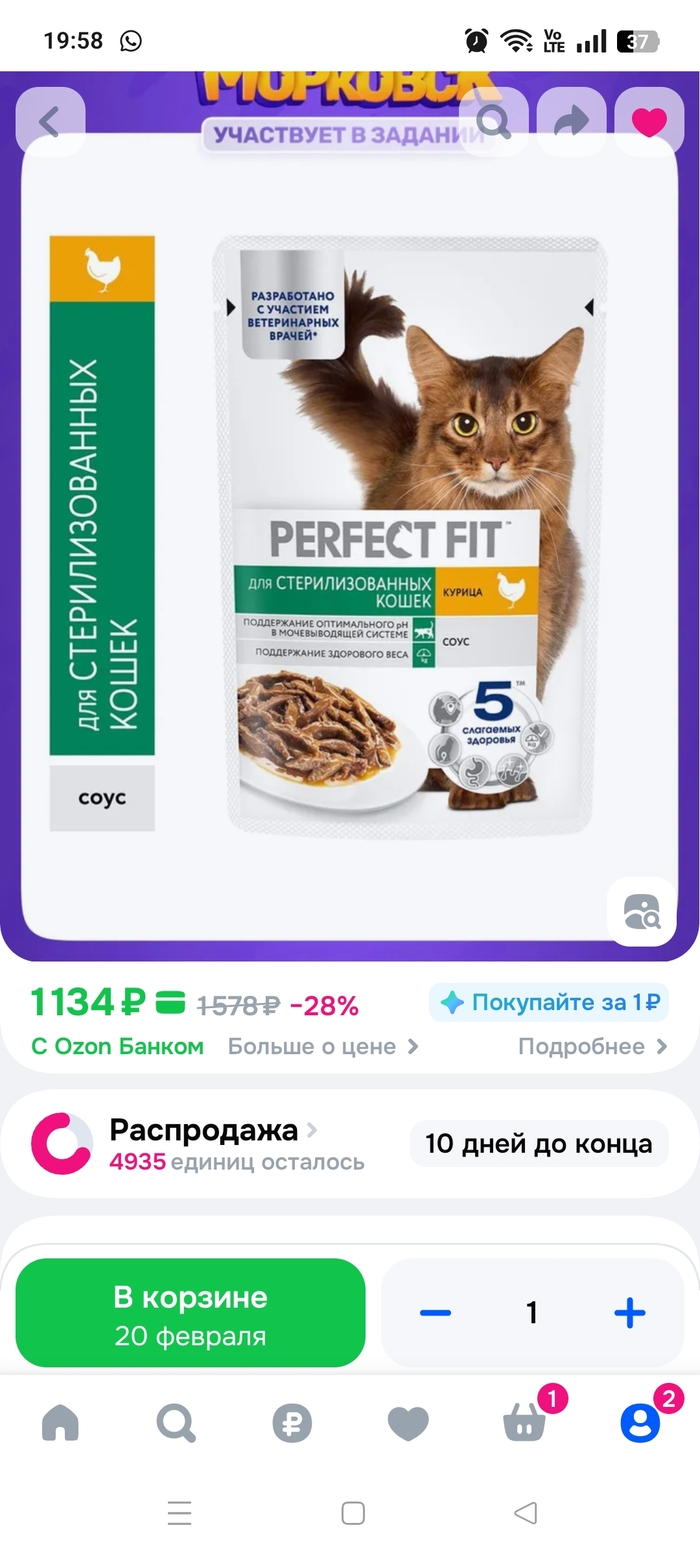Tap the system back button

click(x=525, y=1513)
